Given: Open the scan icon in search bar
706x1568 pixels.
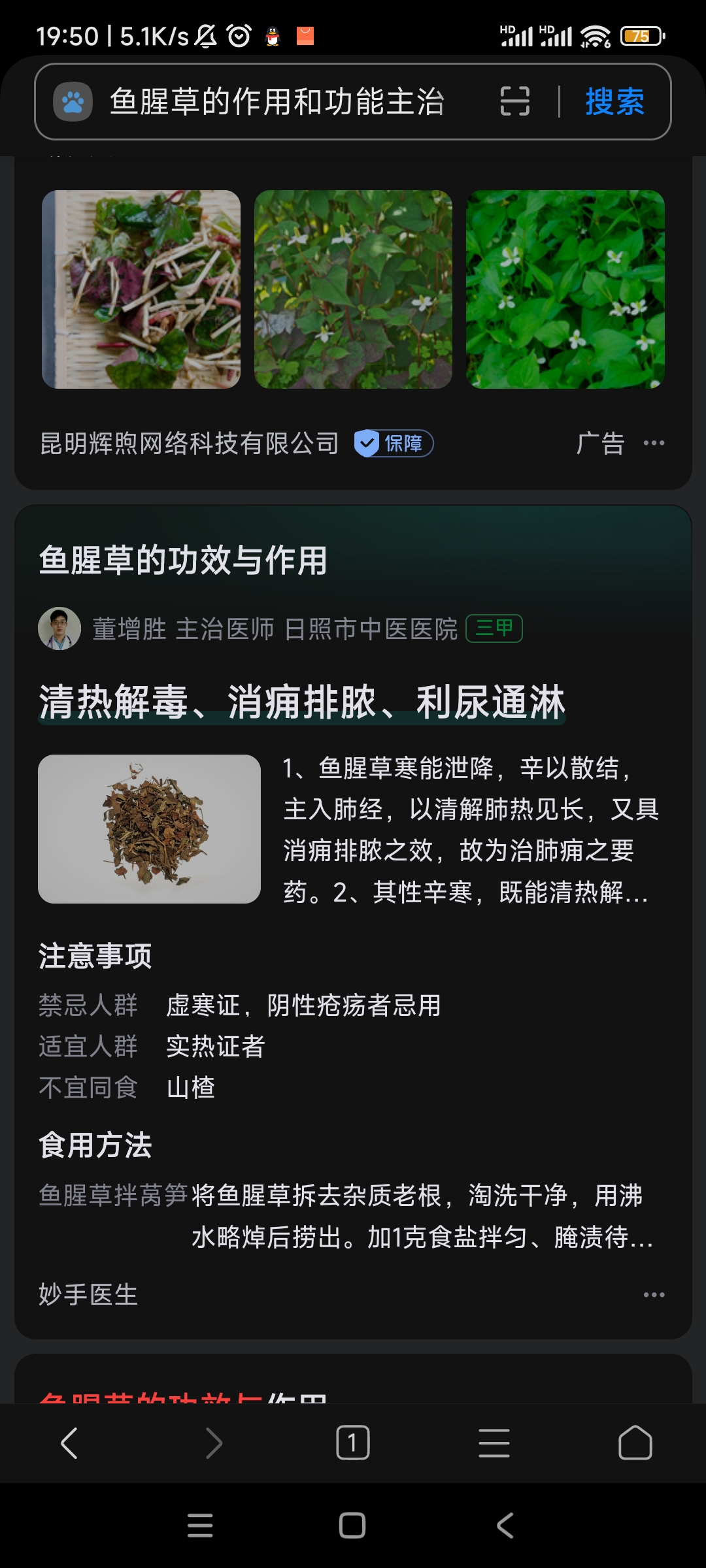Looking at the screenshot, I should coord(514,102).
